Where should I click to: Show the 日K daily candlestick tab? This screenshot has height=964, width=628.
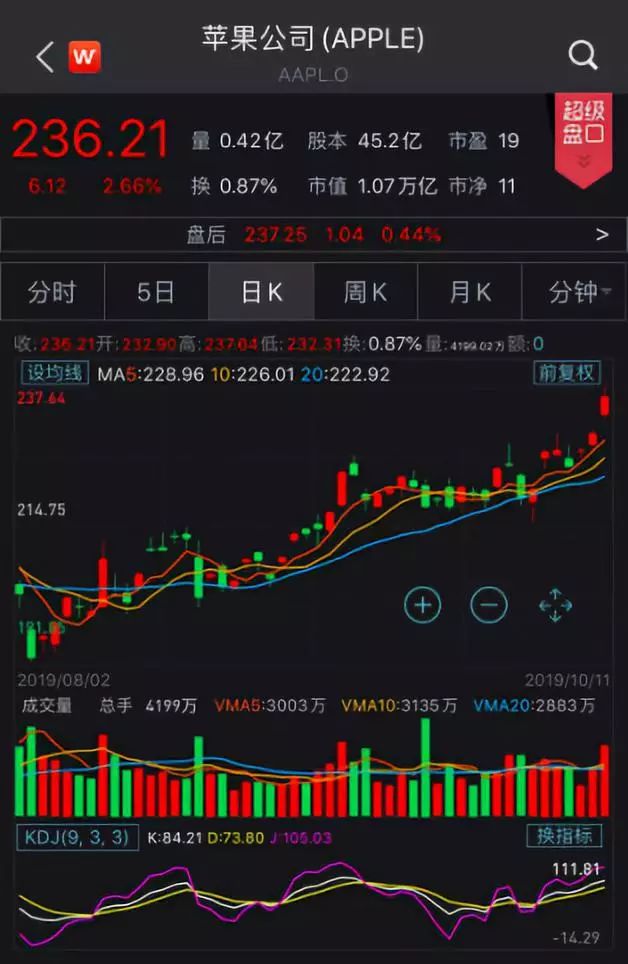[261, 292]
